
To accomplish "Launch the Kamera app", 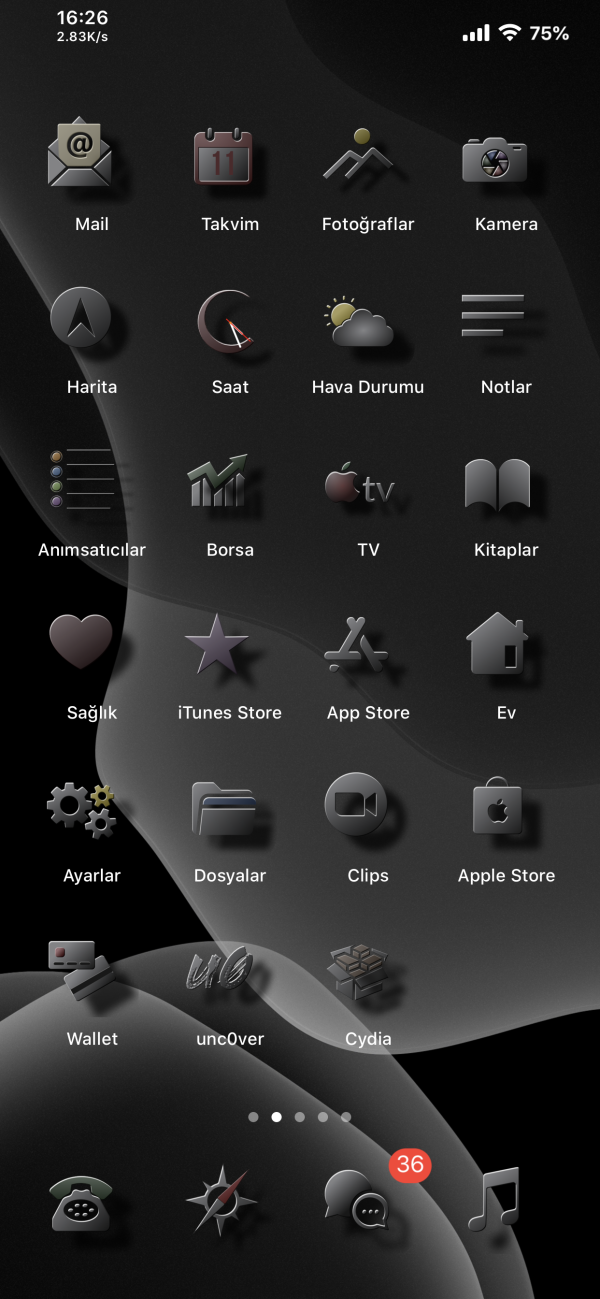I will [494, 156].
